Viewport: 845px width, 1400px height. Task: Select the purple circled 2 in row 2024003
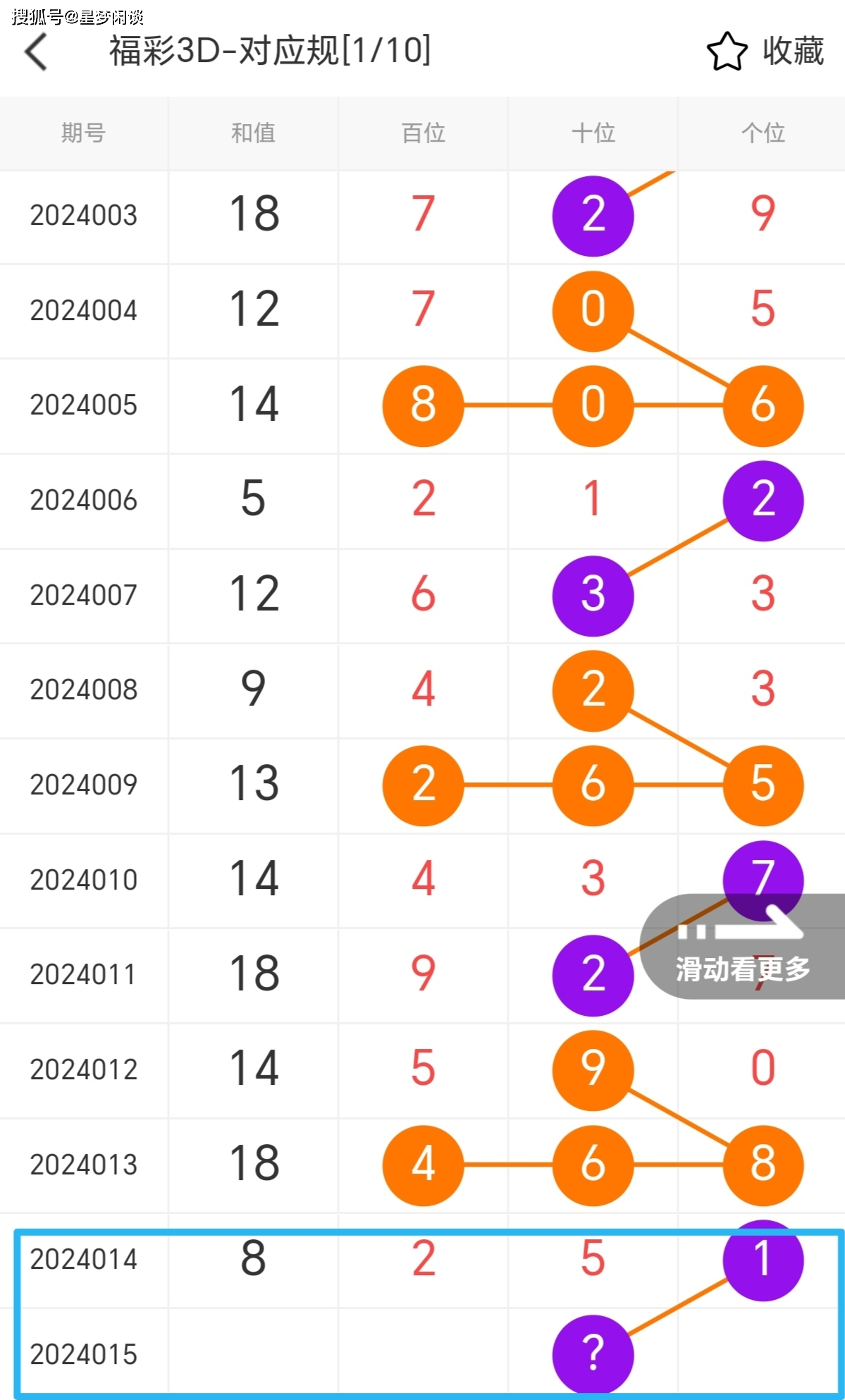point(593,216)
